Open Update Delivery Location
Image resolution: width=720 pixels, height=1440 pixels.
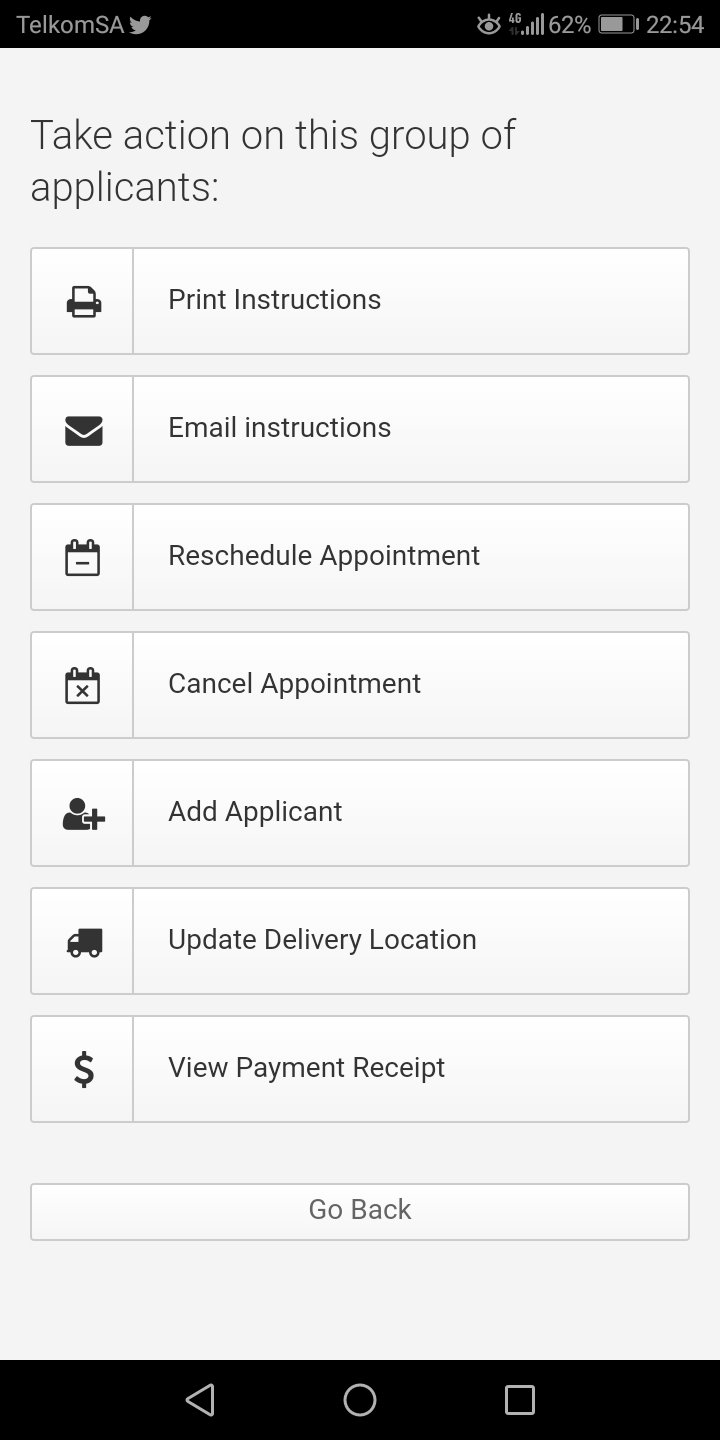360,941
